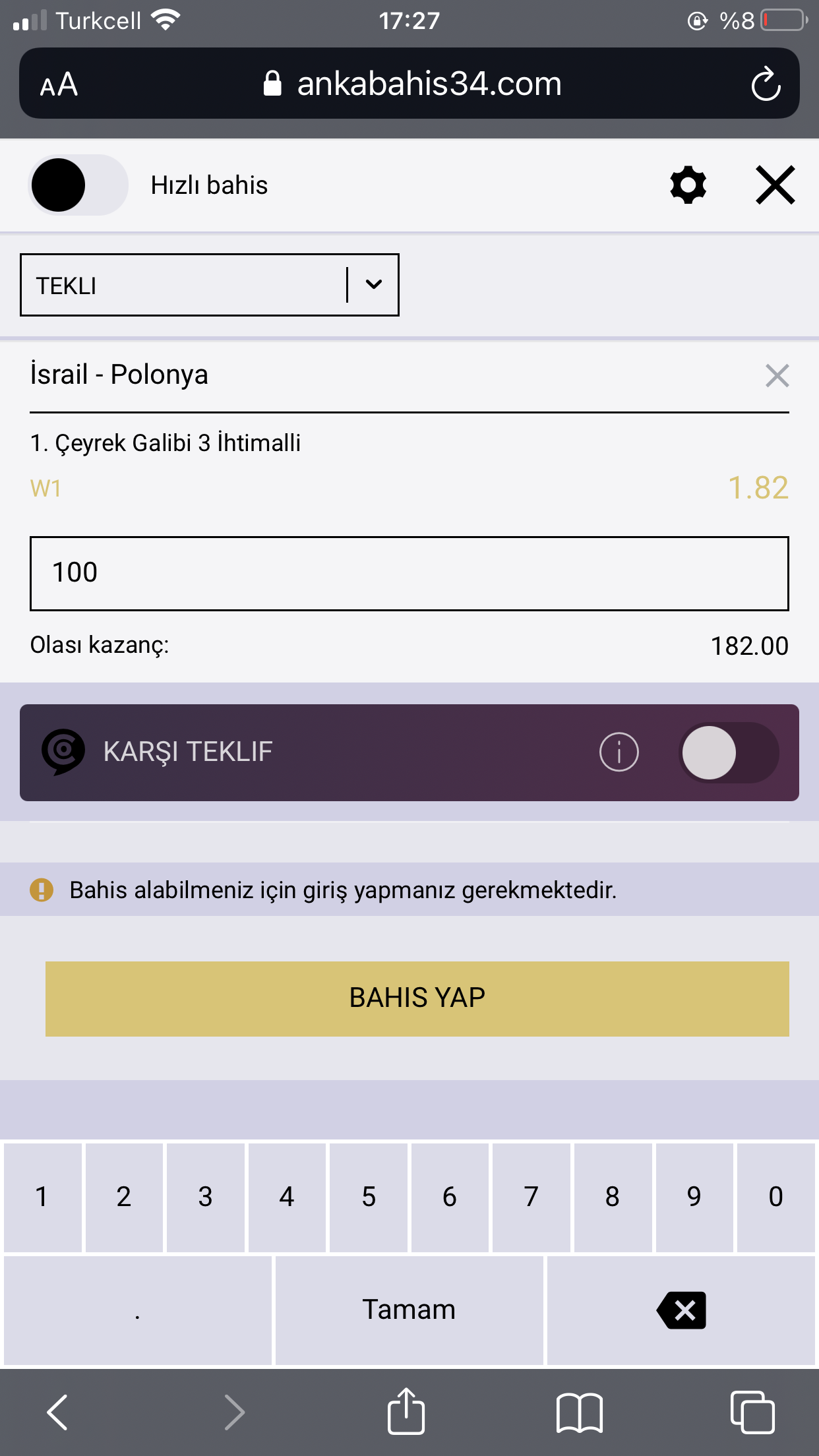Open the Safari share sheet
The image size is (819, 1456).
point(406,1410)
